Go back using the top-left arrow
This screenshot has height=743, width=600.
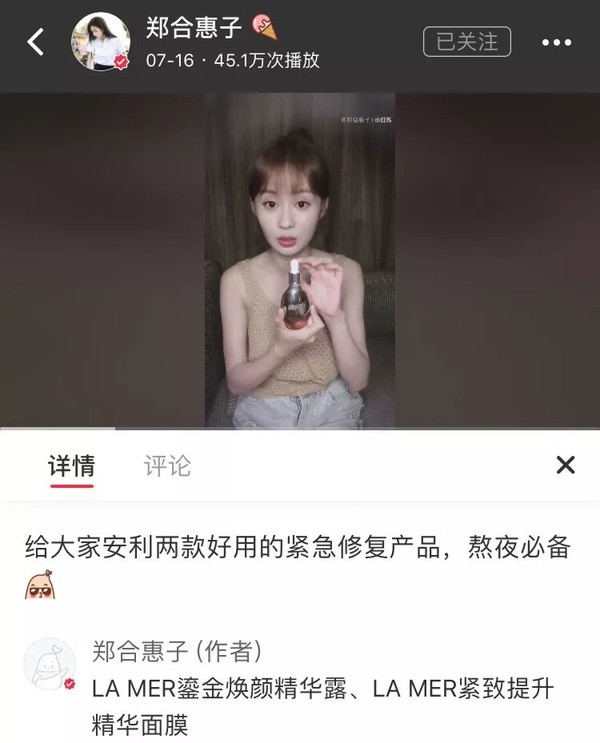pos(36,43)
